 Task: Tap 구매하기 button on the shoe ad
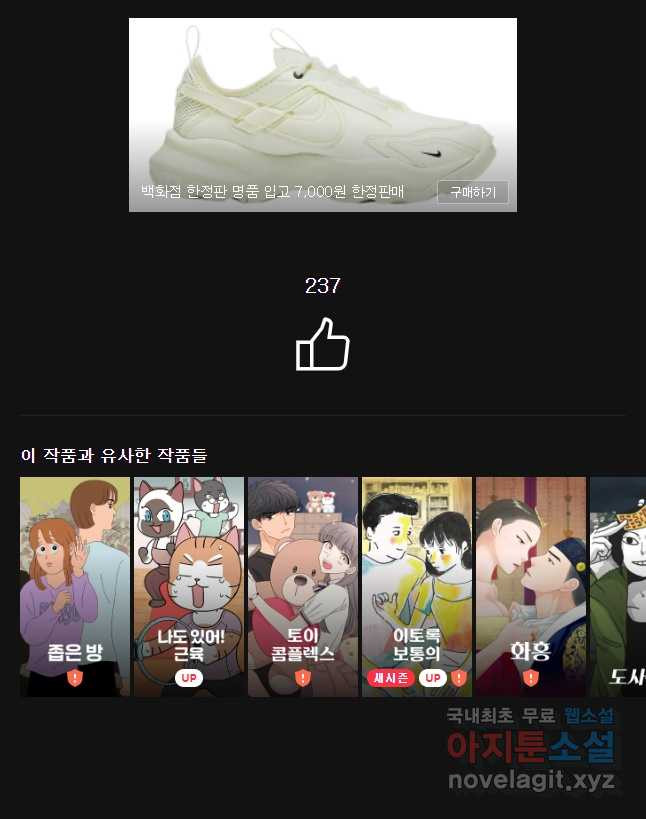472,192
